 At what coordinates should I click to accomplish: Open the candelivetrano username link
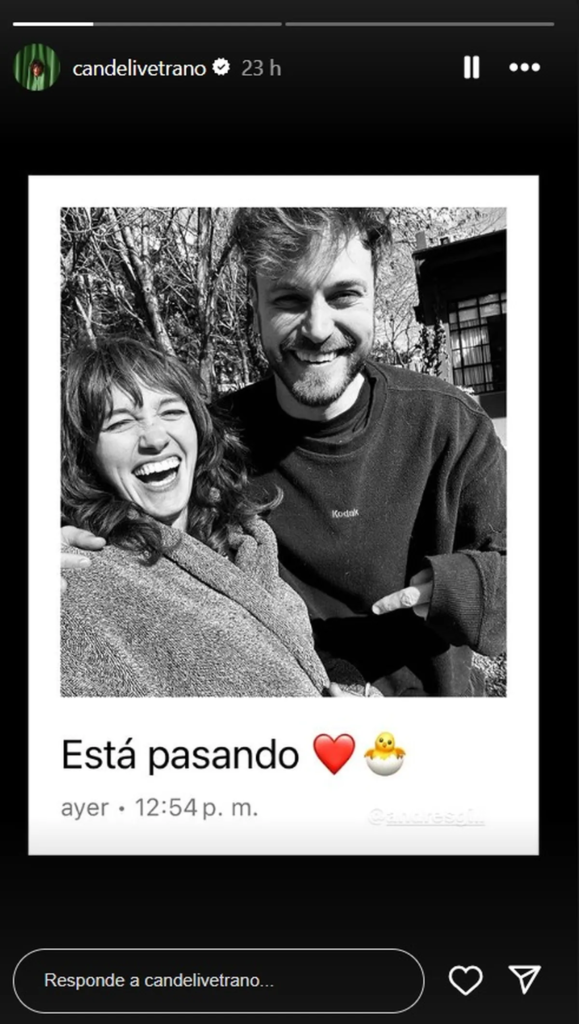[140, 68]
